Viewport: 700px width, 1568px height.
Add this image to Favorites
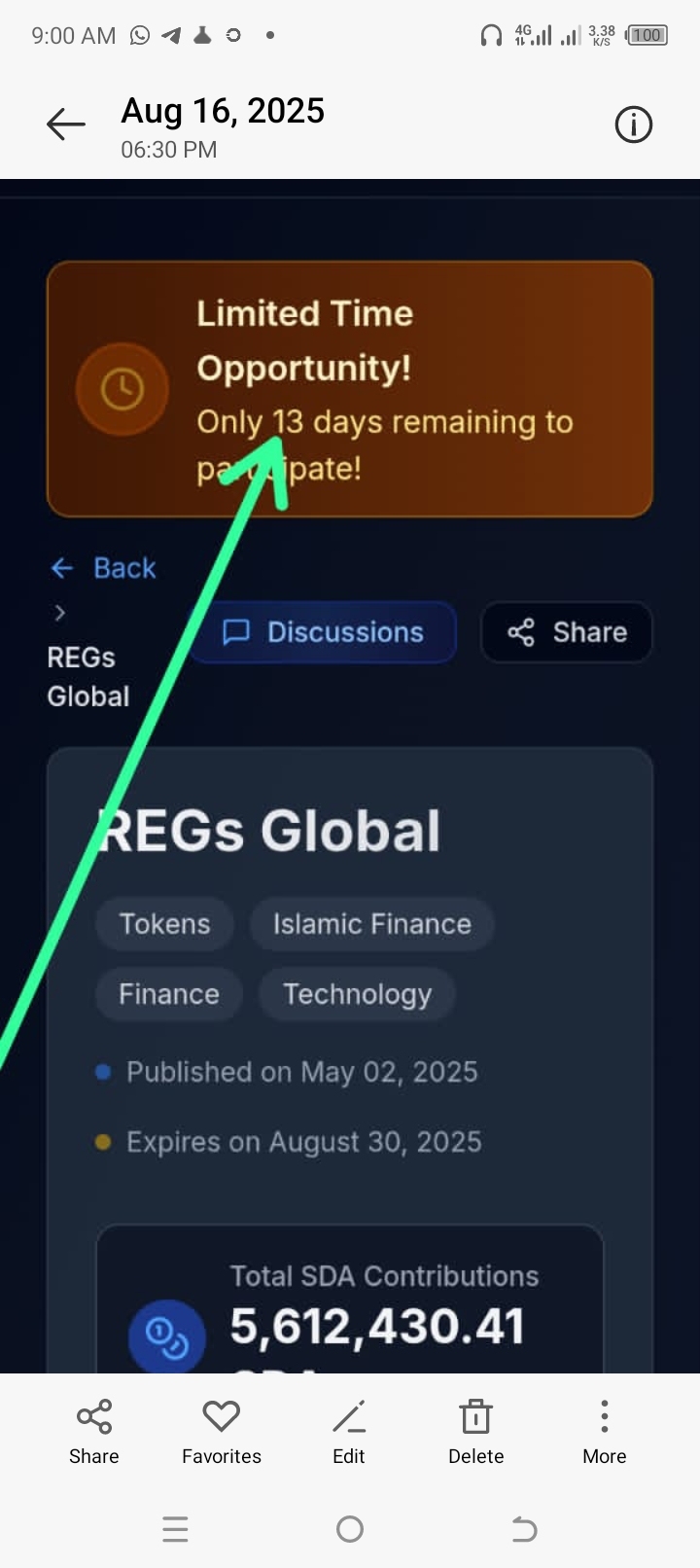[222, 1430]
